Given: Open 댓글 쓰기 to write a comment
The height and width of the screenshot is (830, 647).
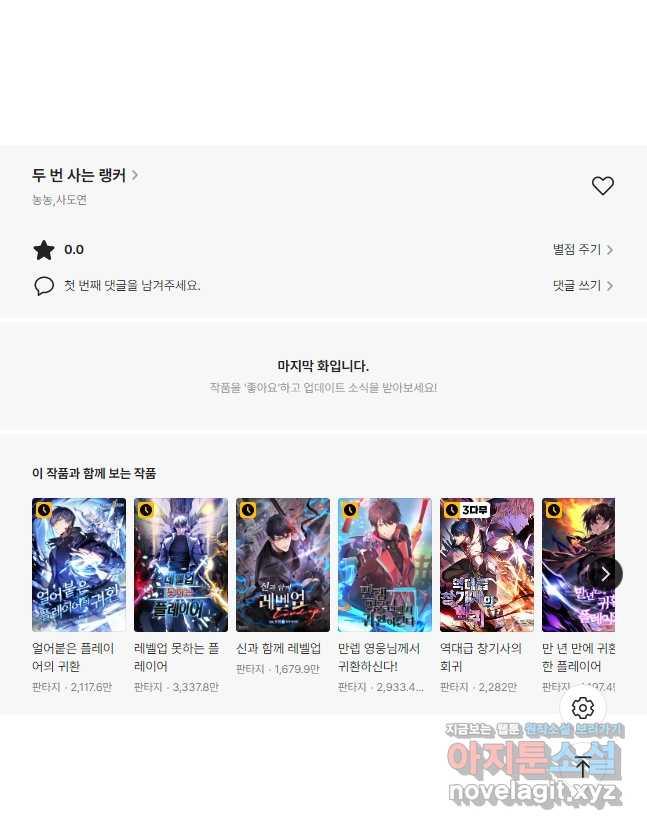Looking at the screenshot, I should coord(582,286).
